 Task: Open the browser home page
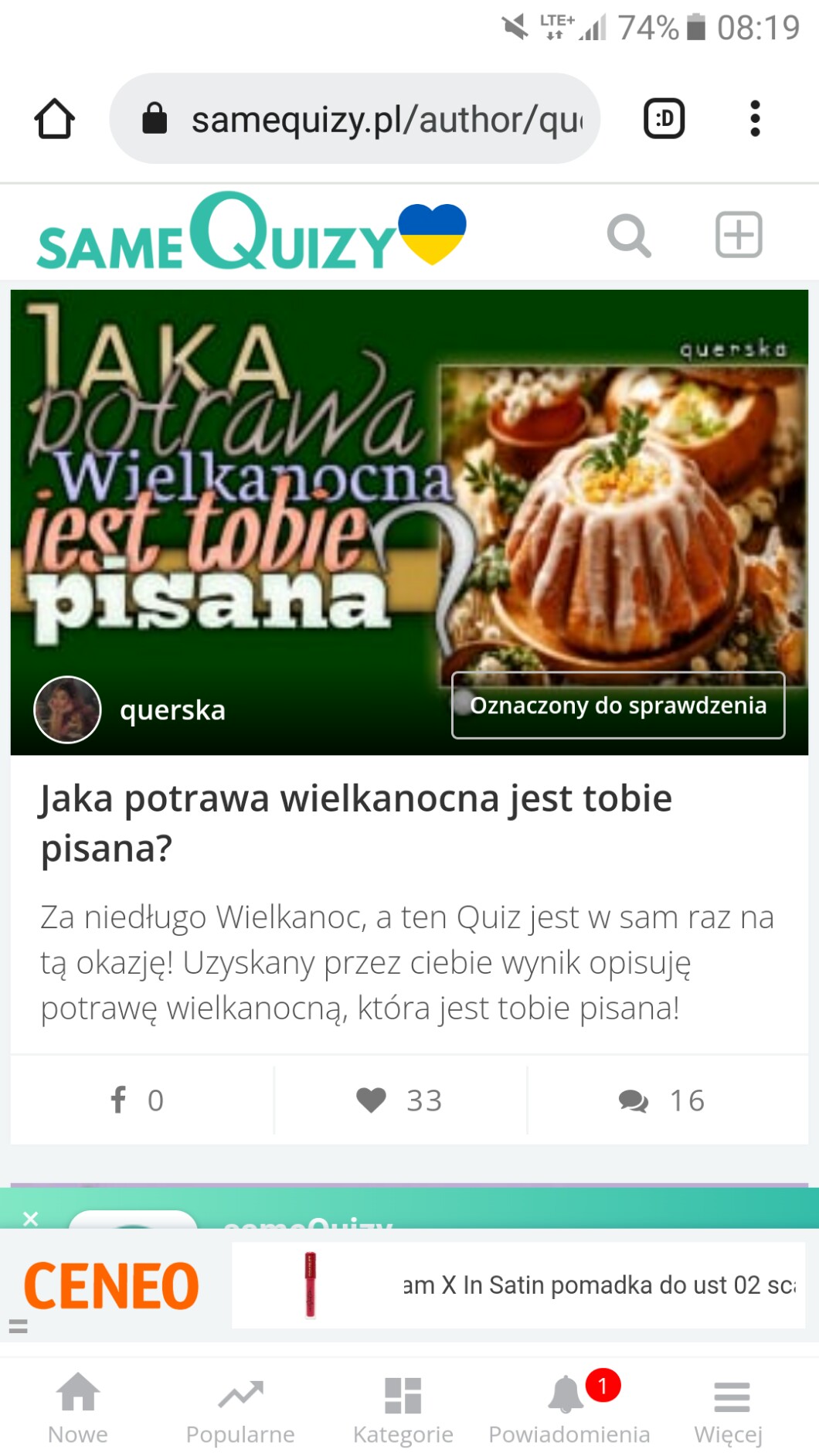coord(54,119)
